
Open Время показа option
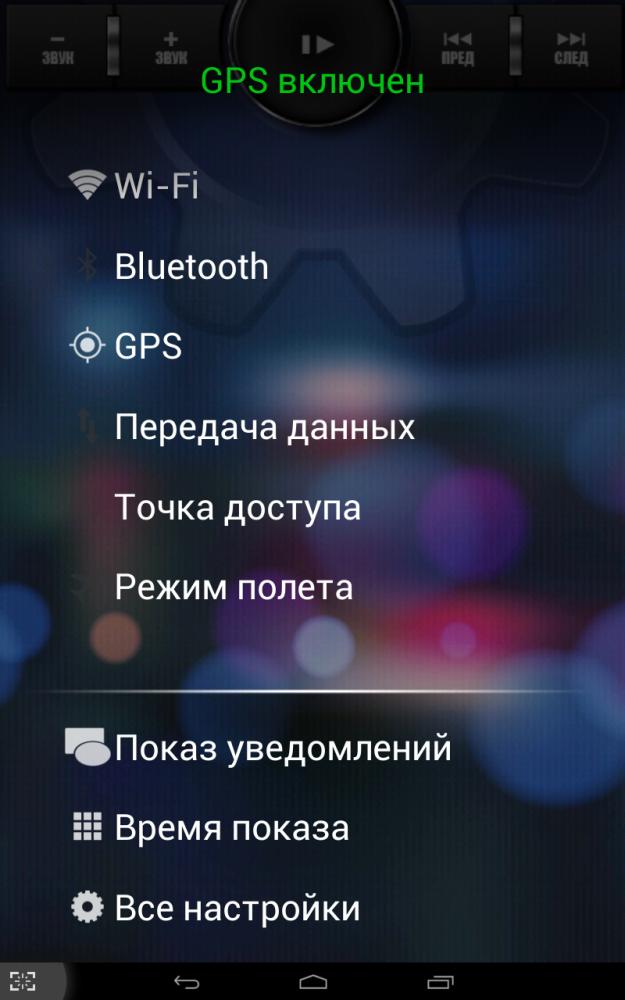[x=210, y=828]
